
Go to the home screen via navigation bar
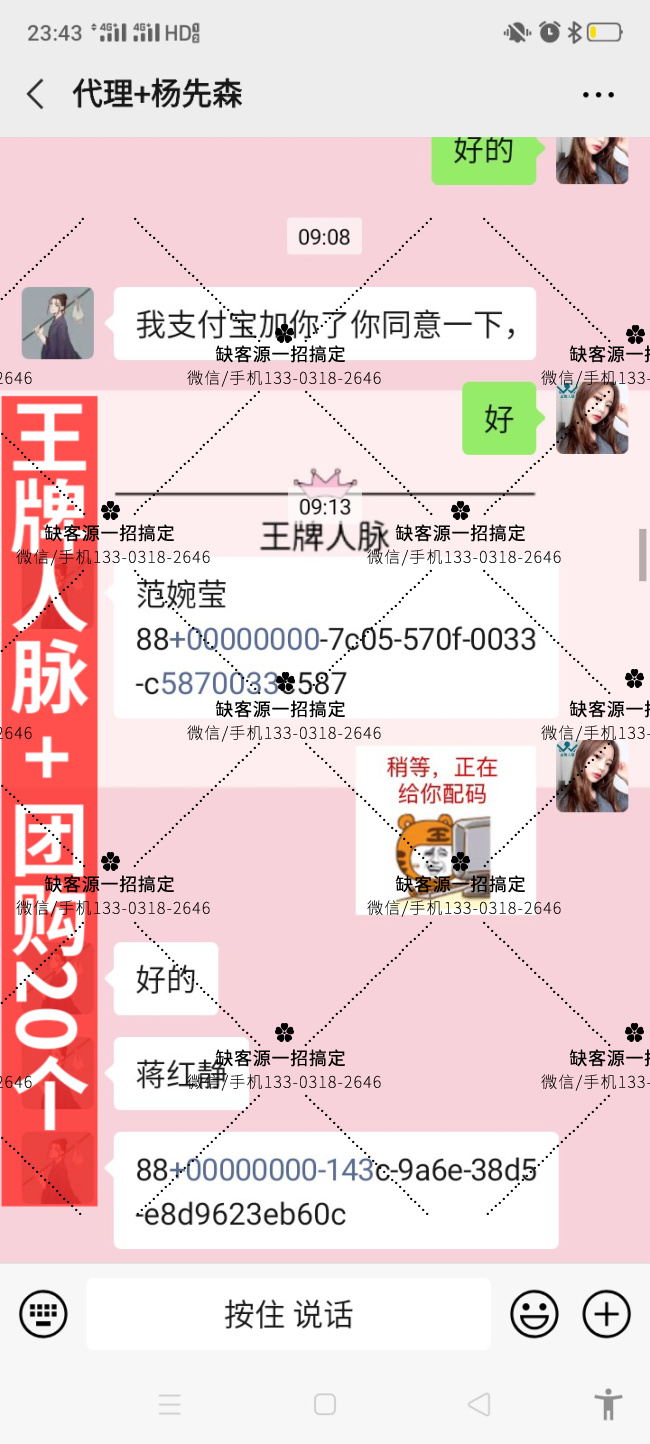pos(325,1404)
